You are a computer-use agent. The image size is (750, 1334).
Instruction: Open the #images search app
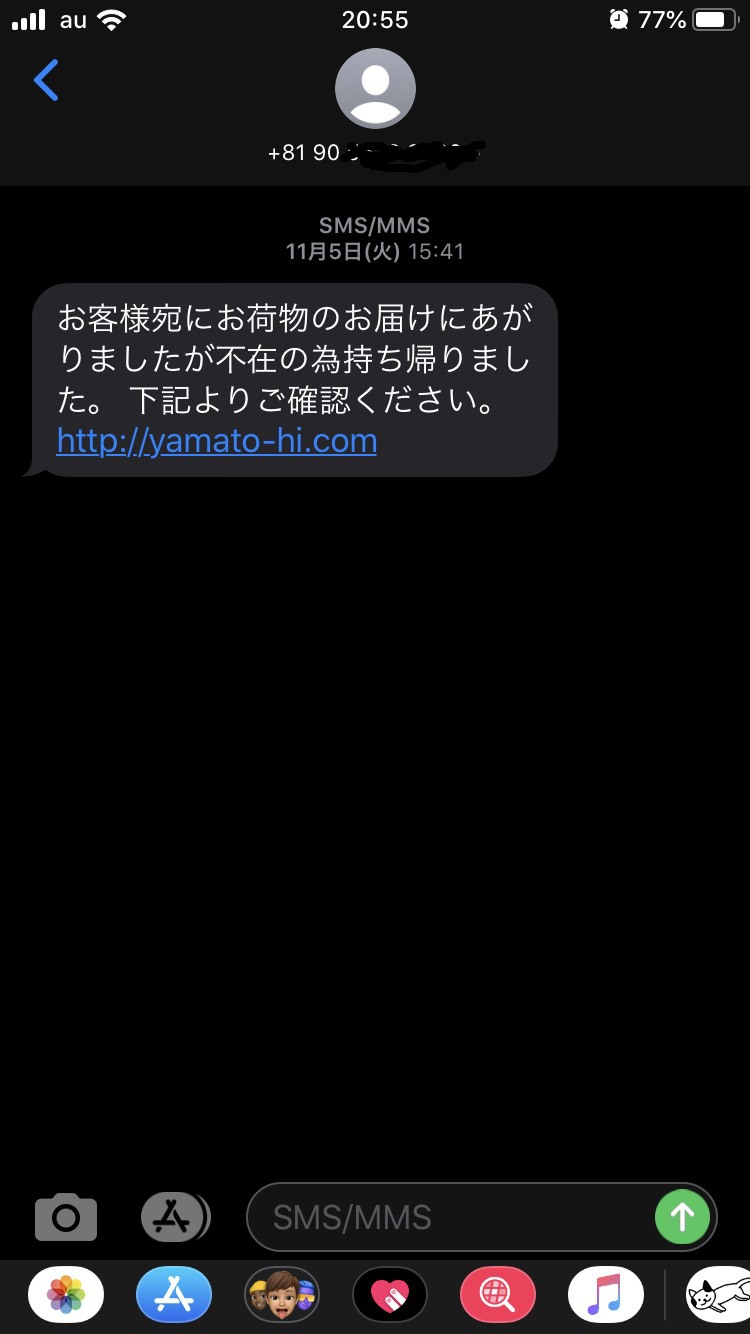click(498, 1293)
